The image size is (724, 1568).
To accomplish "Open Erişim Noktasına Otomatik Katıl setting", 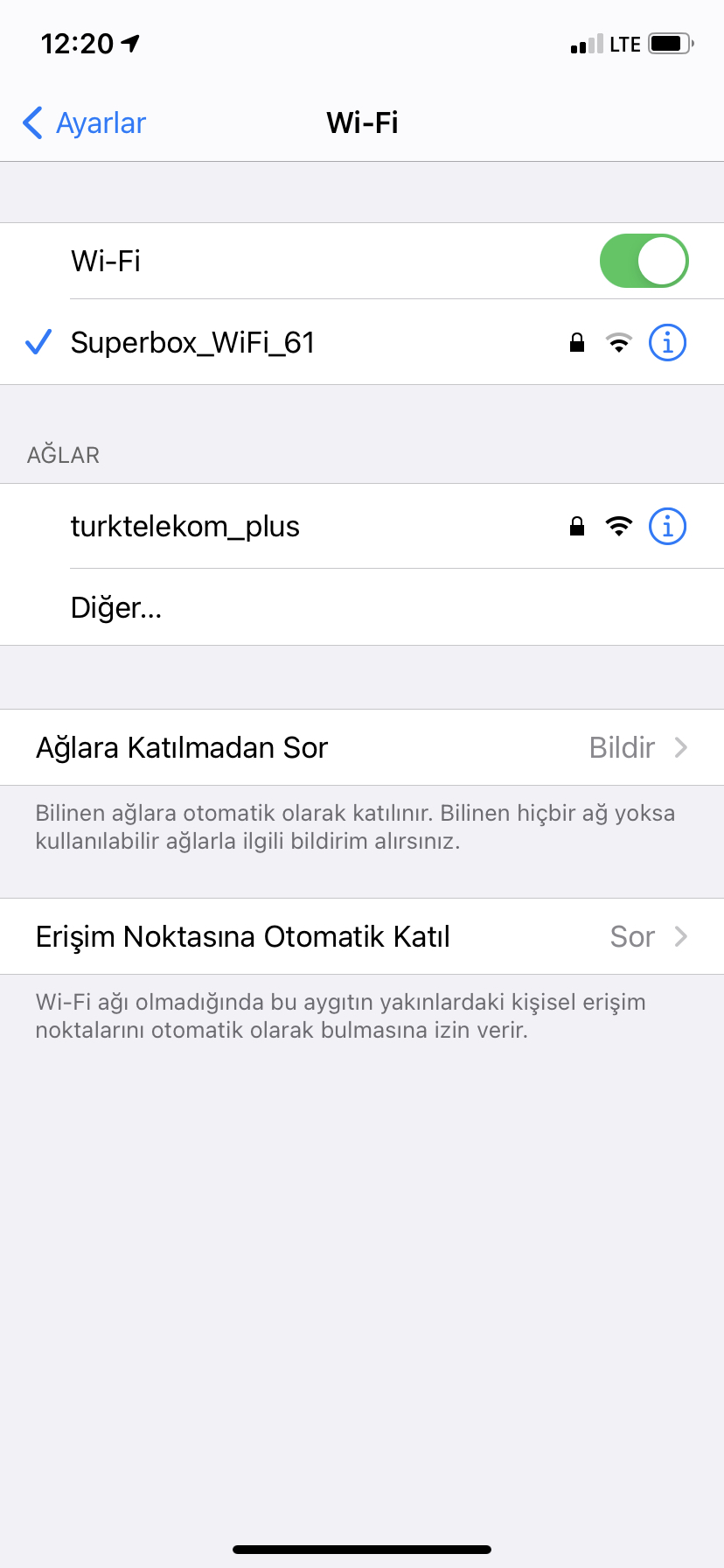I will [x=362, y=936].
